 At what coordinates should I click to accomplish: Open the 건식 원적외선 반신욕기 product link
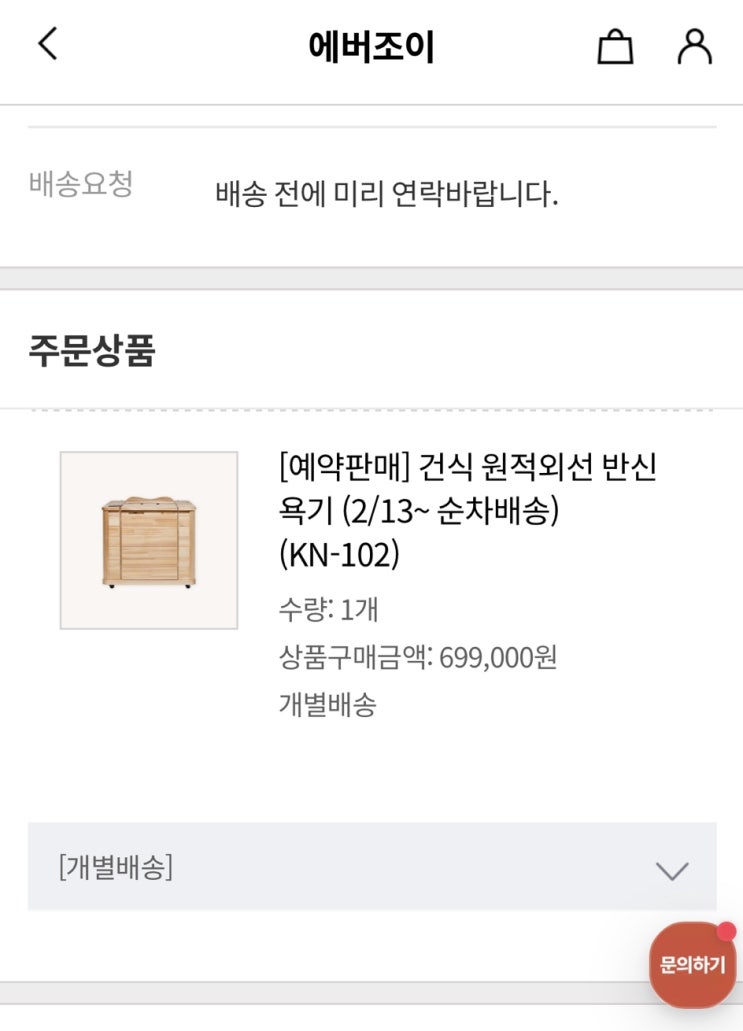[467, 510]
